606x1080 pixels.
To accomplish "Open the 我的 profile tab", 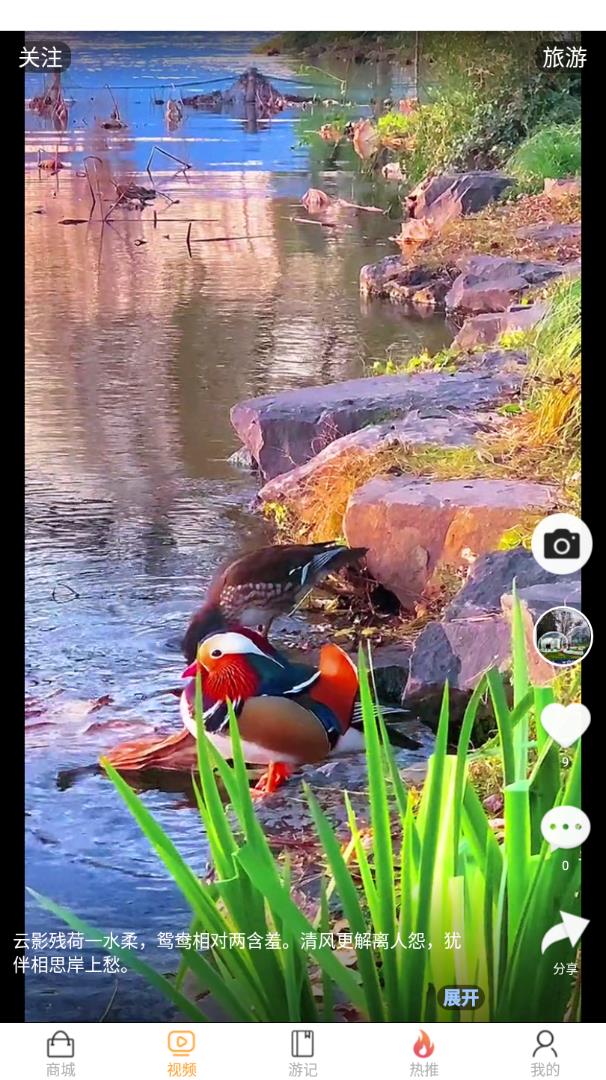I will point(545,1053).
